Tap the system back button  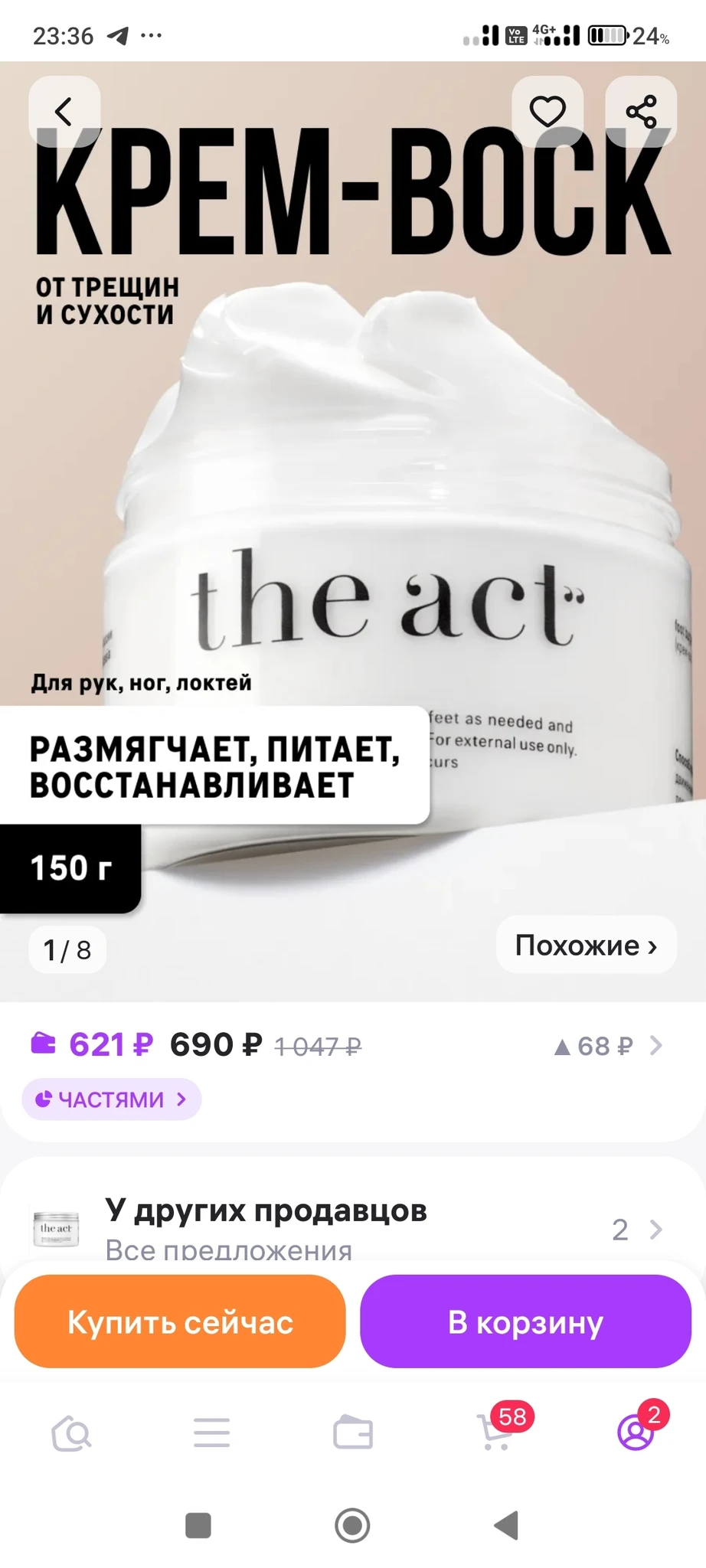(x=506, y=1525)
